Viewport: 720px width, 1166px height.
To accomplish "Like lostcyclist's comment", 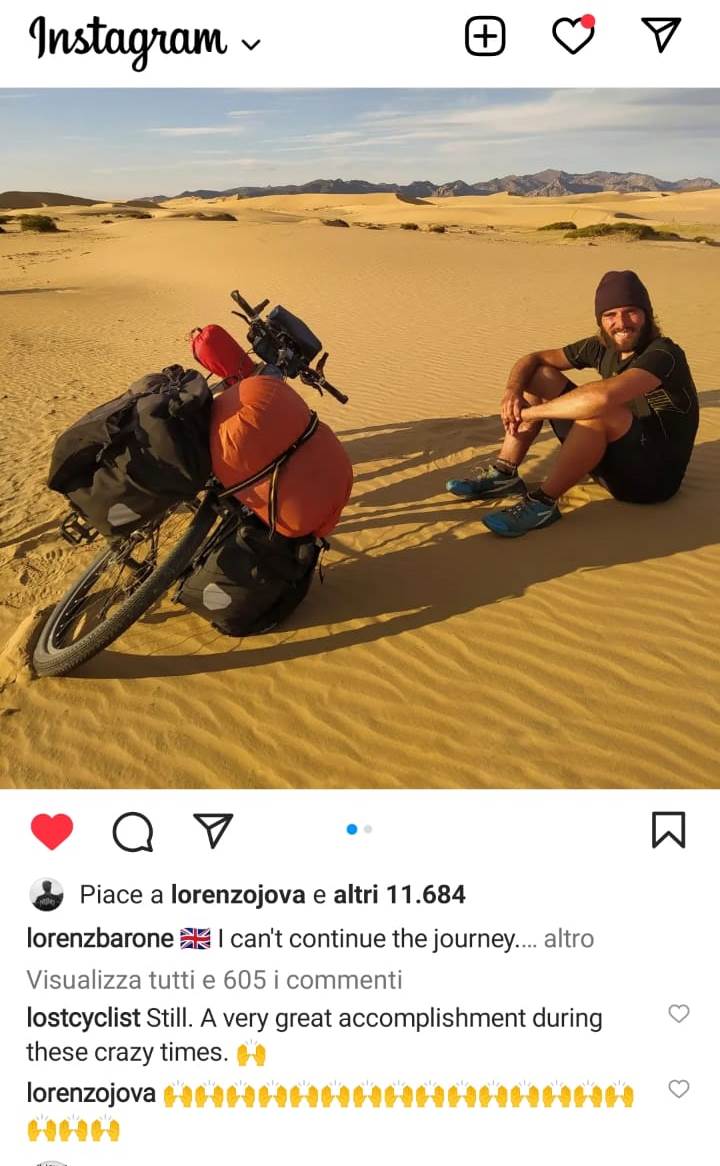I will (679, 1014).
